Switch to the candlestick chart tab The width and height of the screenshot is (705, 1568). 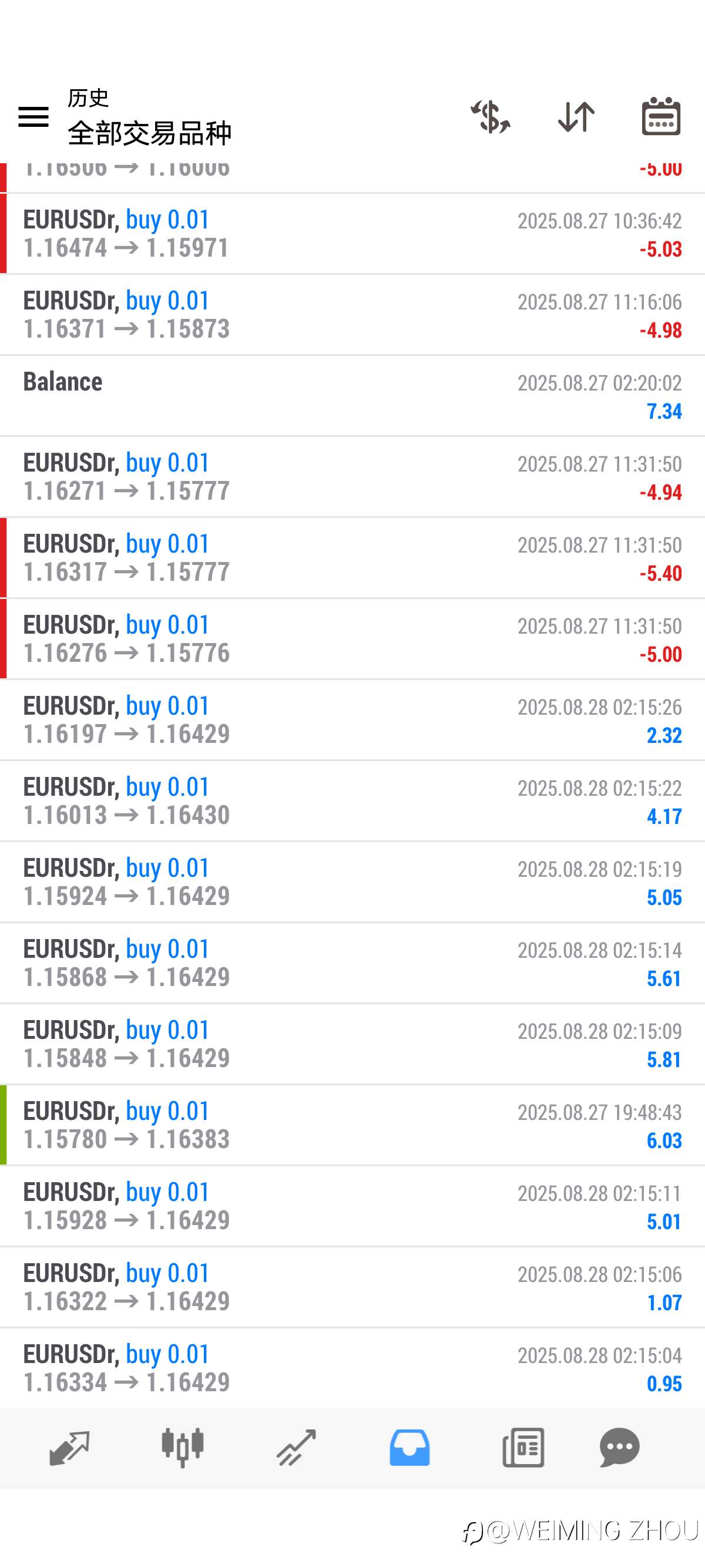pyautogui.click(x=183, y=1448)
